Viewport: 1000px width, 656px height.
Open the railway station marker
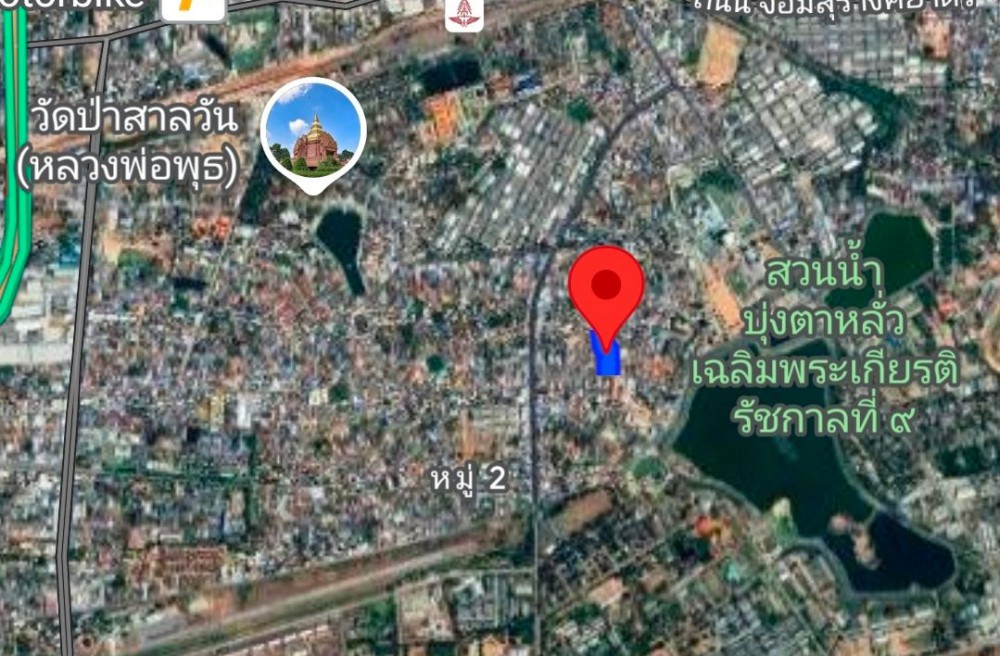(x=464, y=12)
